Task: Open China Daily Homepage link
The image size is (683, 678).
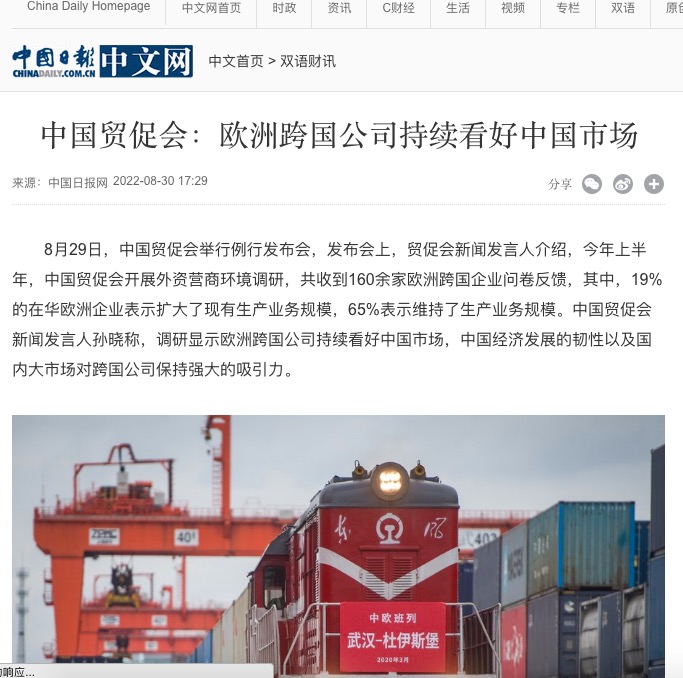Action: pyautogui.click(x=88, y=7)
